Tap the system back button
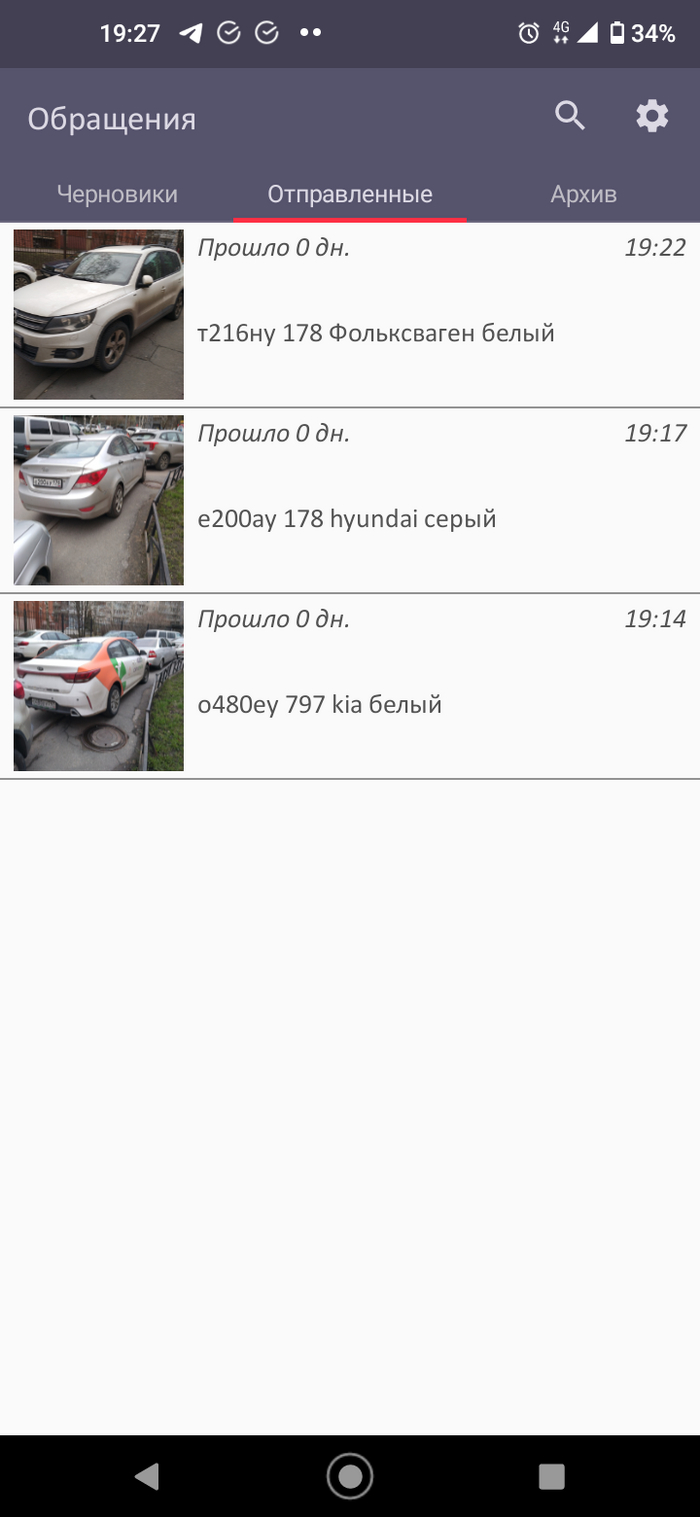Image resolution: width=700 pixels, height=1517 pixels. pos(147,1476)
